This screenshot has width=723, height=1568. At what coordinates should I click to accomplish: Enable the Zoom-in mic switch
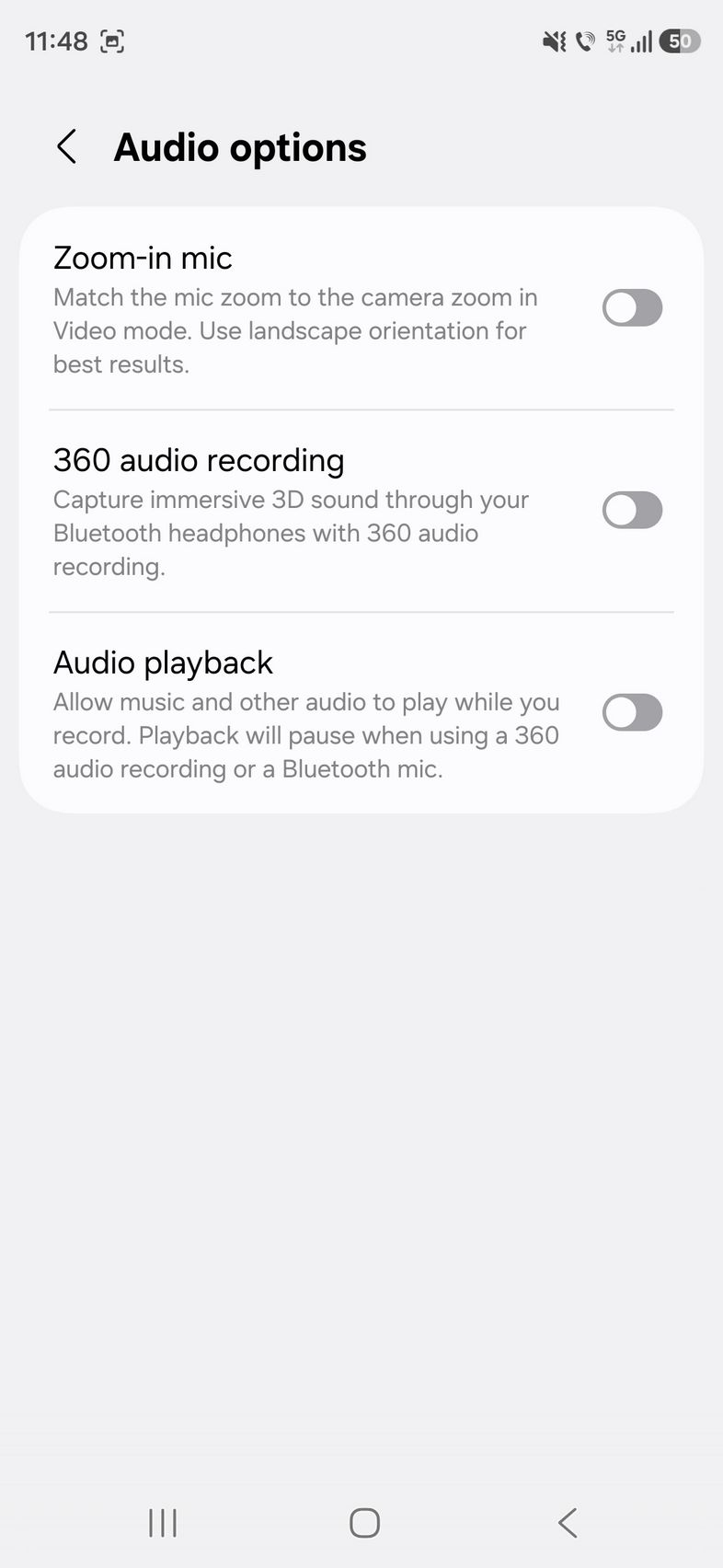[632, 308]
